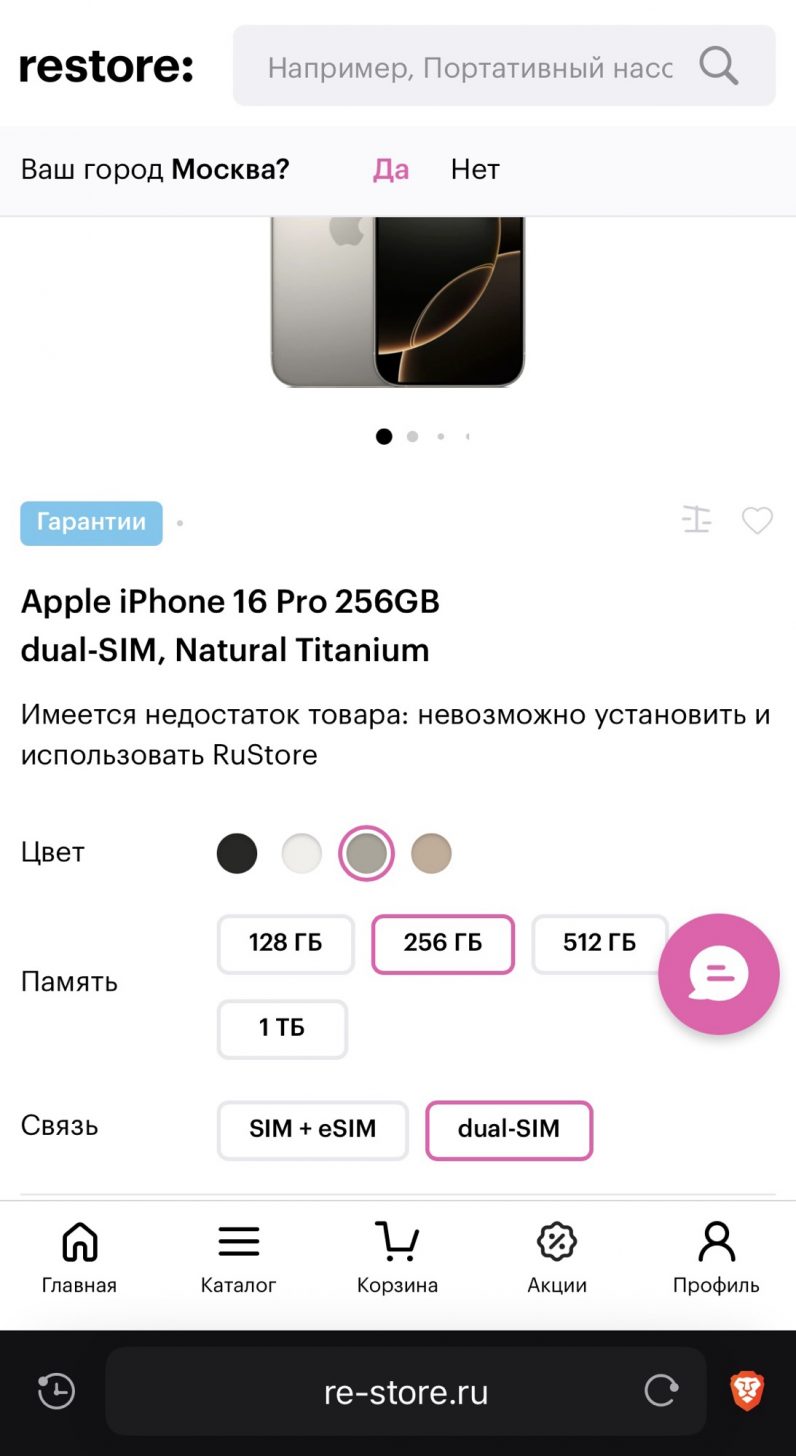The image size is (796, 1456).
Task: Choose the desert beige color swatch
Action: tap(431, 854)
